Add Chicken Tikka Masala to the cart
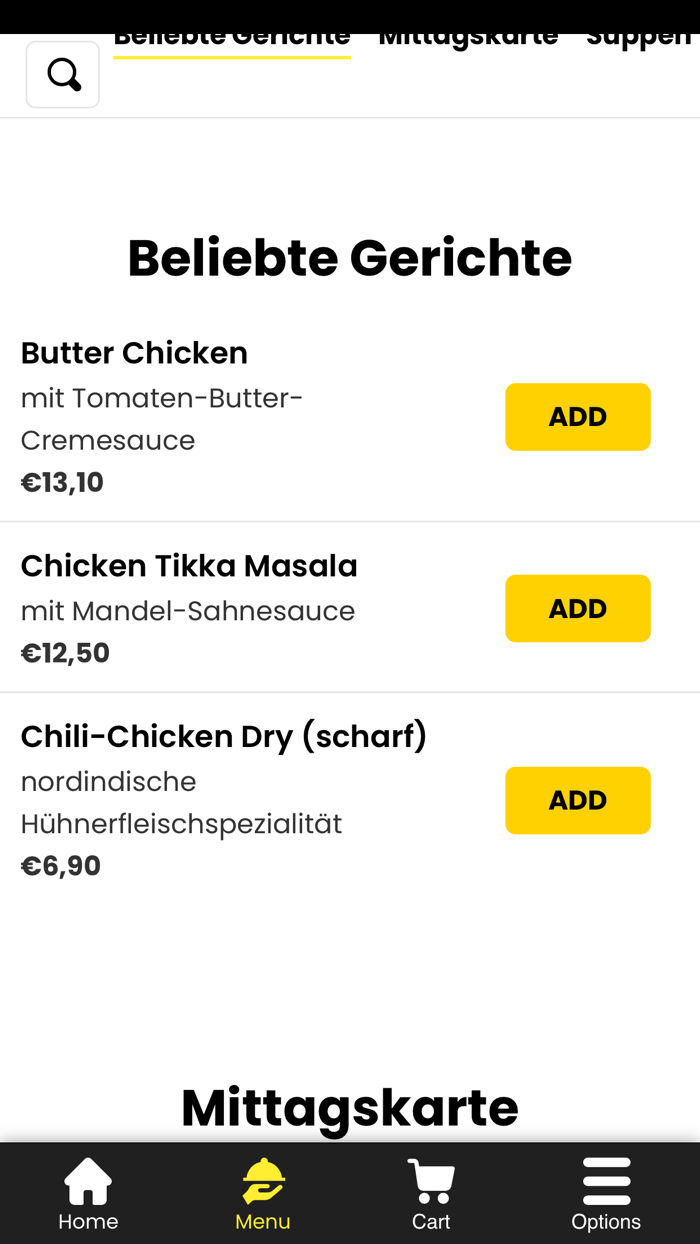Viewport: 700px width, 1244px height. [577, 608]
